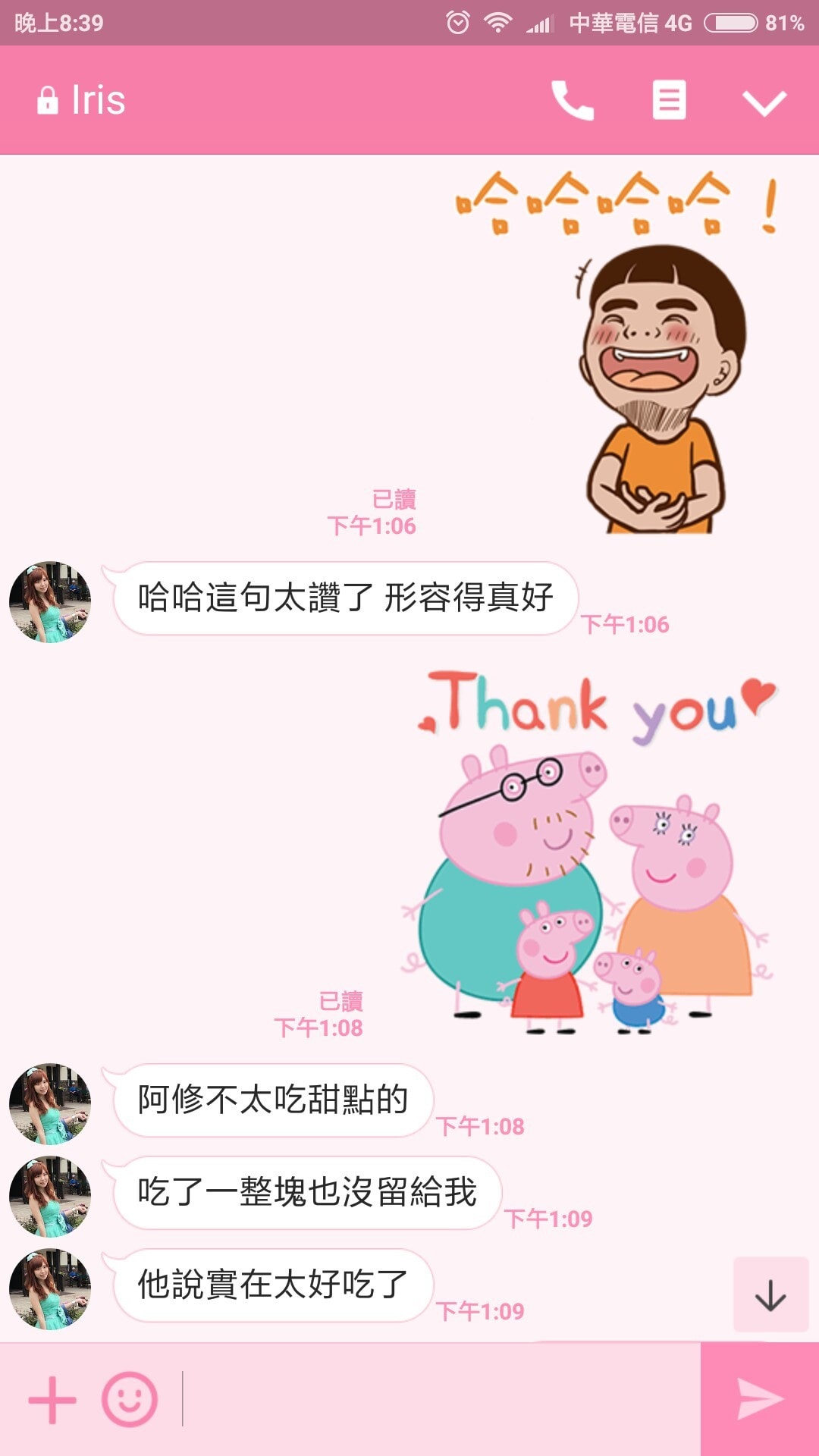Start a voice call with Iris
Image resolution: width=819 pixels, height=1456 pixels.
(x=573, y=100)
